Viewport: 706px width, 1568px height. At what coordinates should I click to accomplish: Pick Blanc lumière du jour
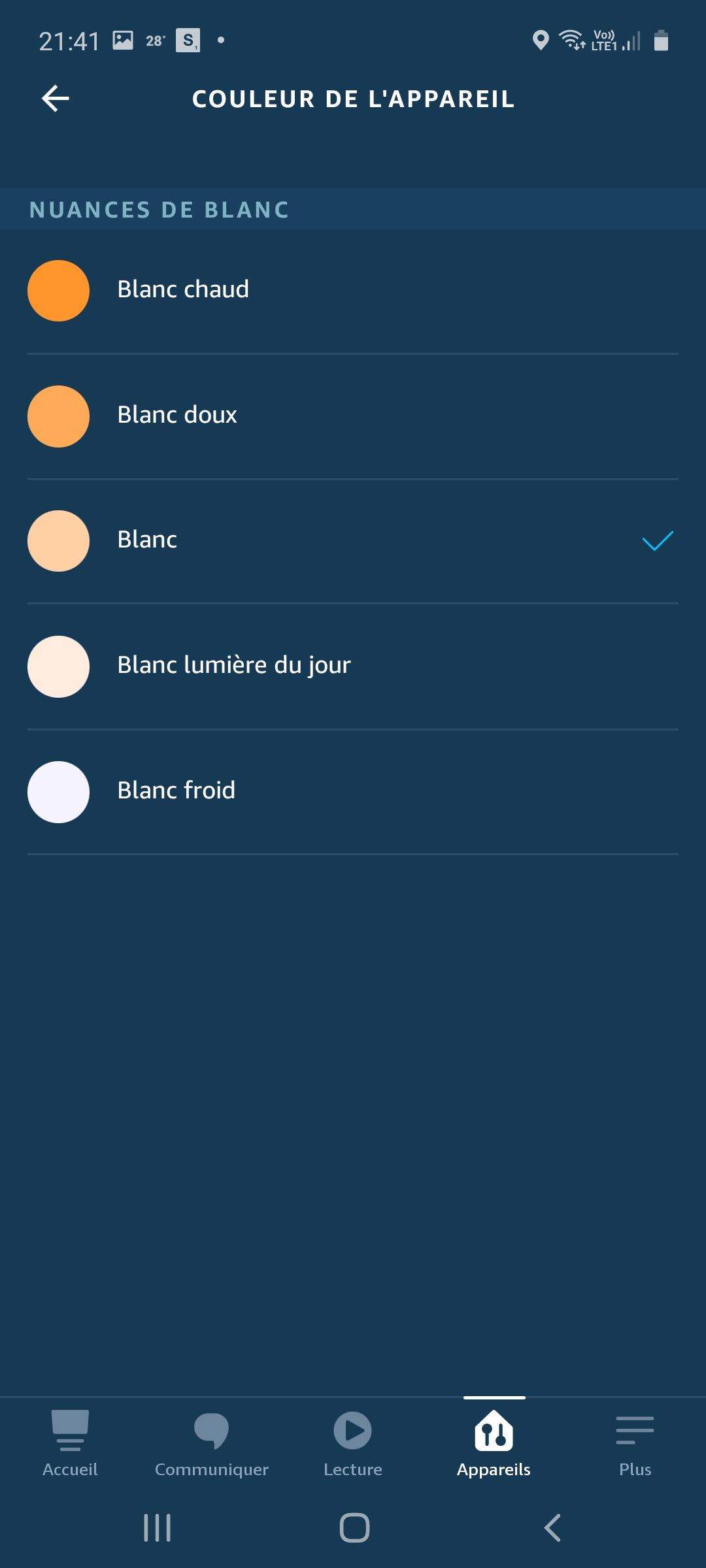click(353, 666)
